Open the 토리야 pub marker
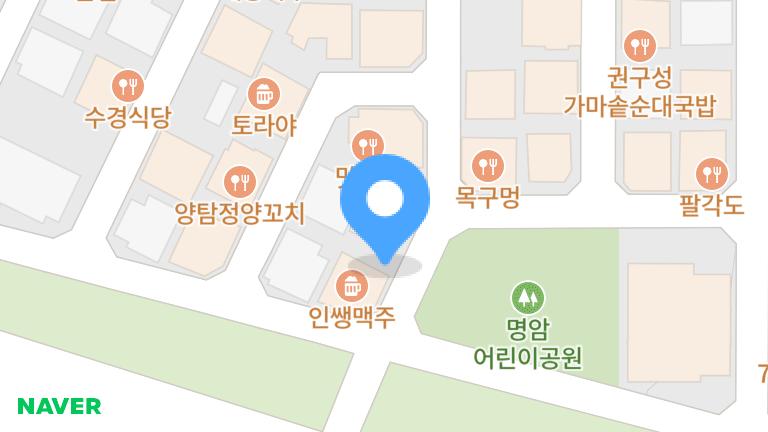 tap(264, 94)
